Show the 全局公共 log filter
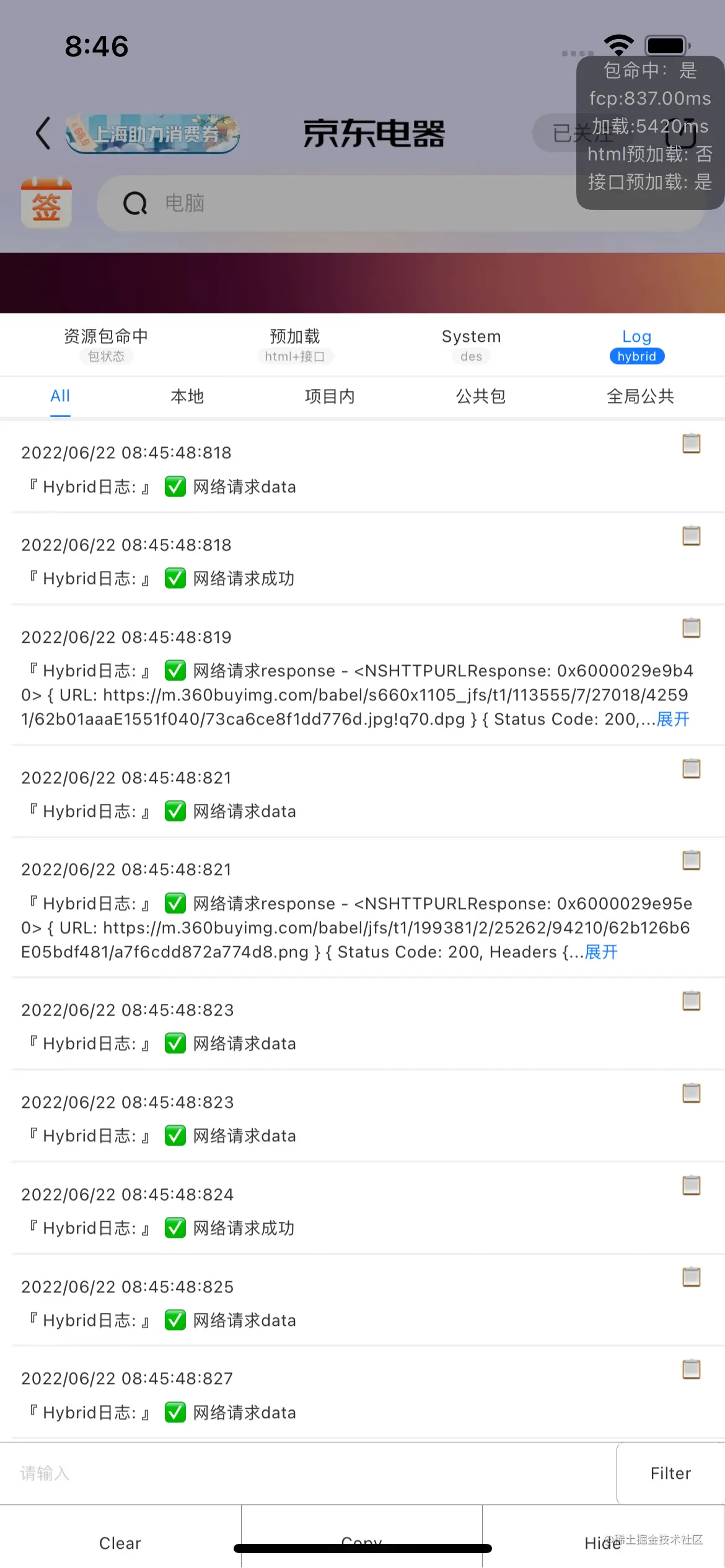 click(640, 396)
